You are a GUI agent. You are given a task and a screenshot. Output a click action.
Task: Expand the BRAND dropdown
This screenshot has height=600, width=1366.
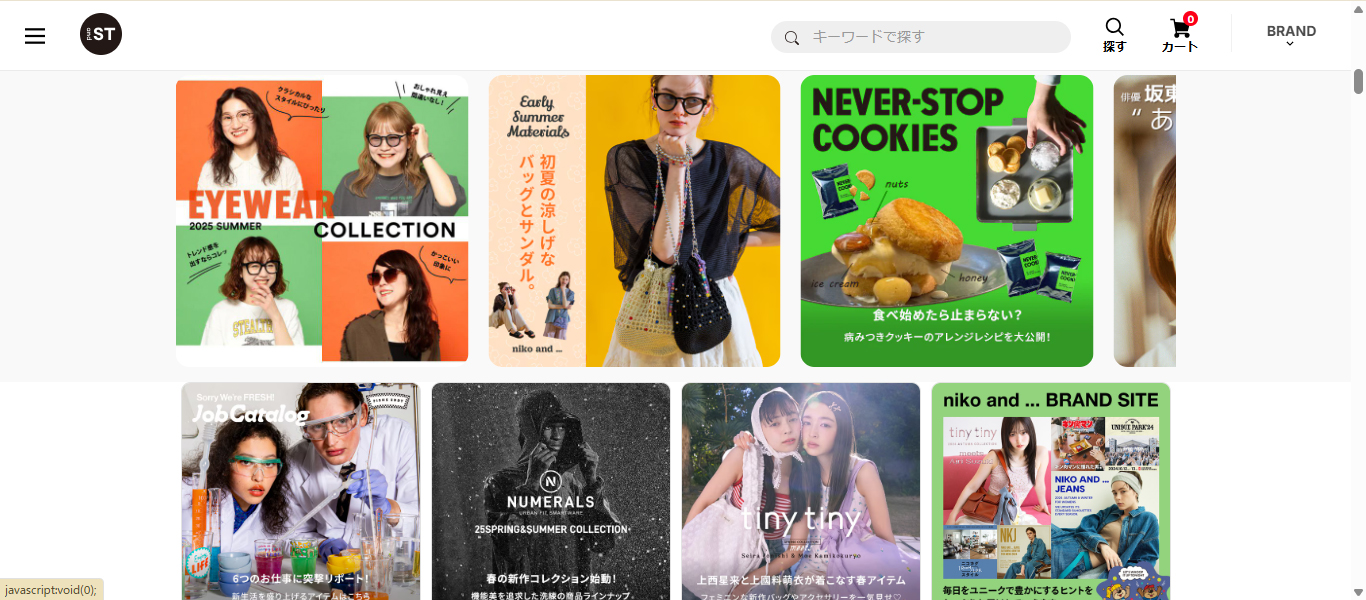[1291, 36]
